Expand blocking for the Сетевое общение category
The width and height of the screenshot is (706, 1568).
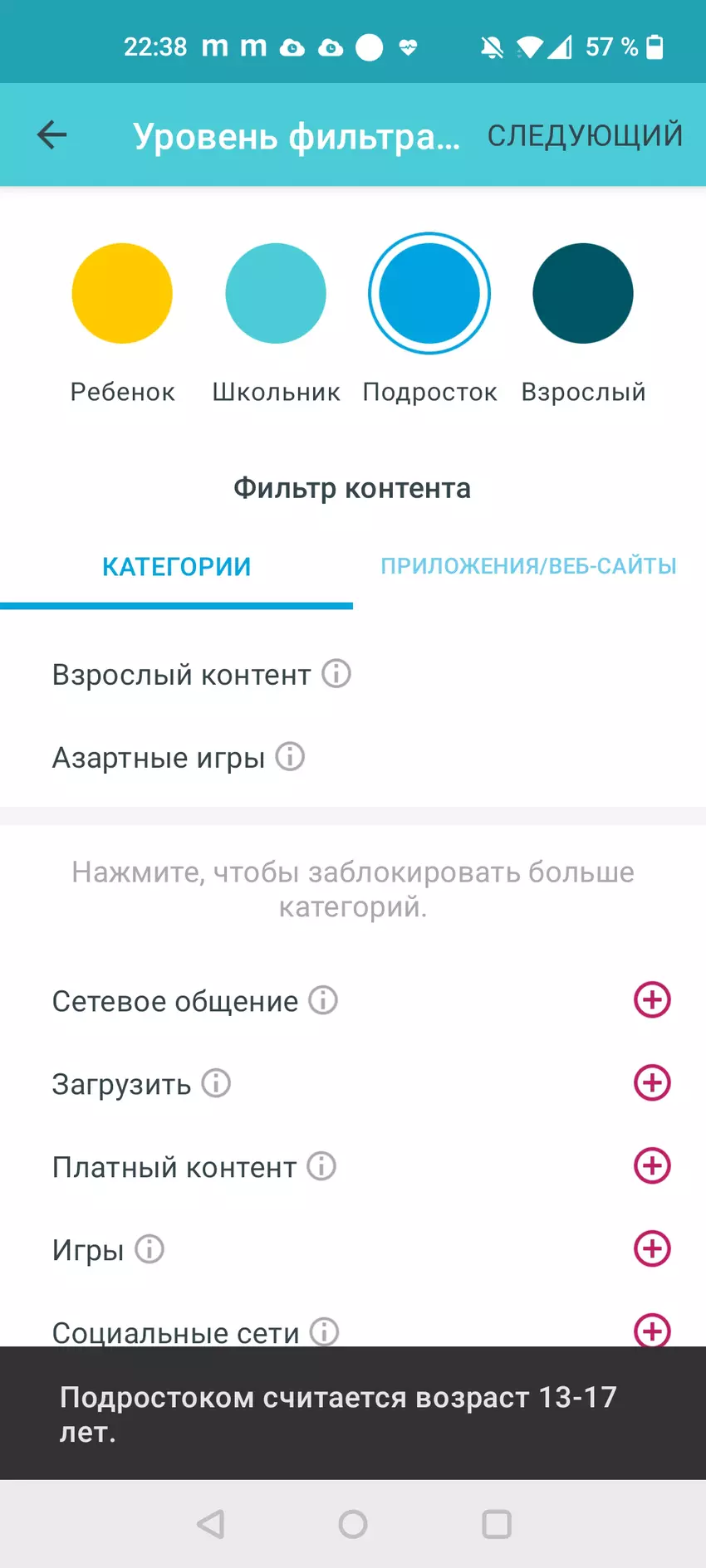[653, 1001]
